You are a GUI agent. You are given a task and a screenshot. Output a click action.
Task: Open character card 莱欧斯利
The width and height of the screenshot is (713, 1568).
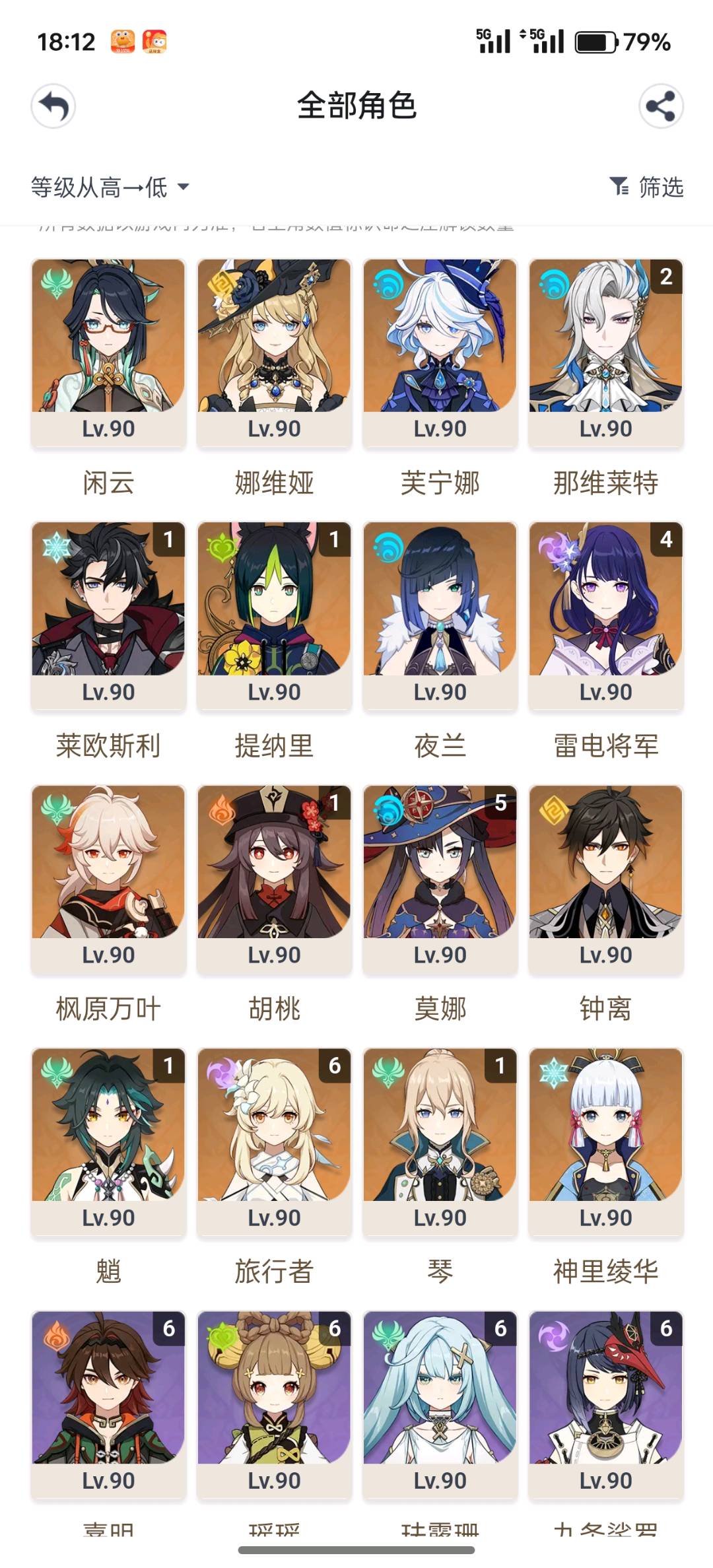108,616
